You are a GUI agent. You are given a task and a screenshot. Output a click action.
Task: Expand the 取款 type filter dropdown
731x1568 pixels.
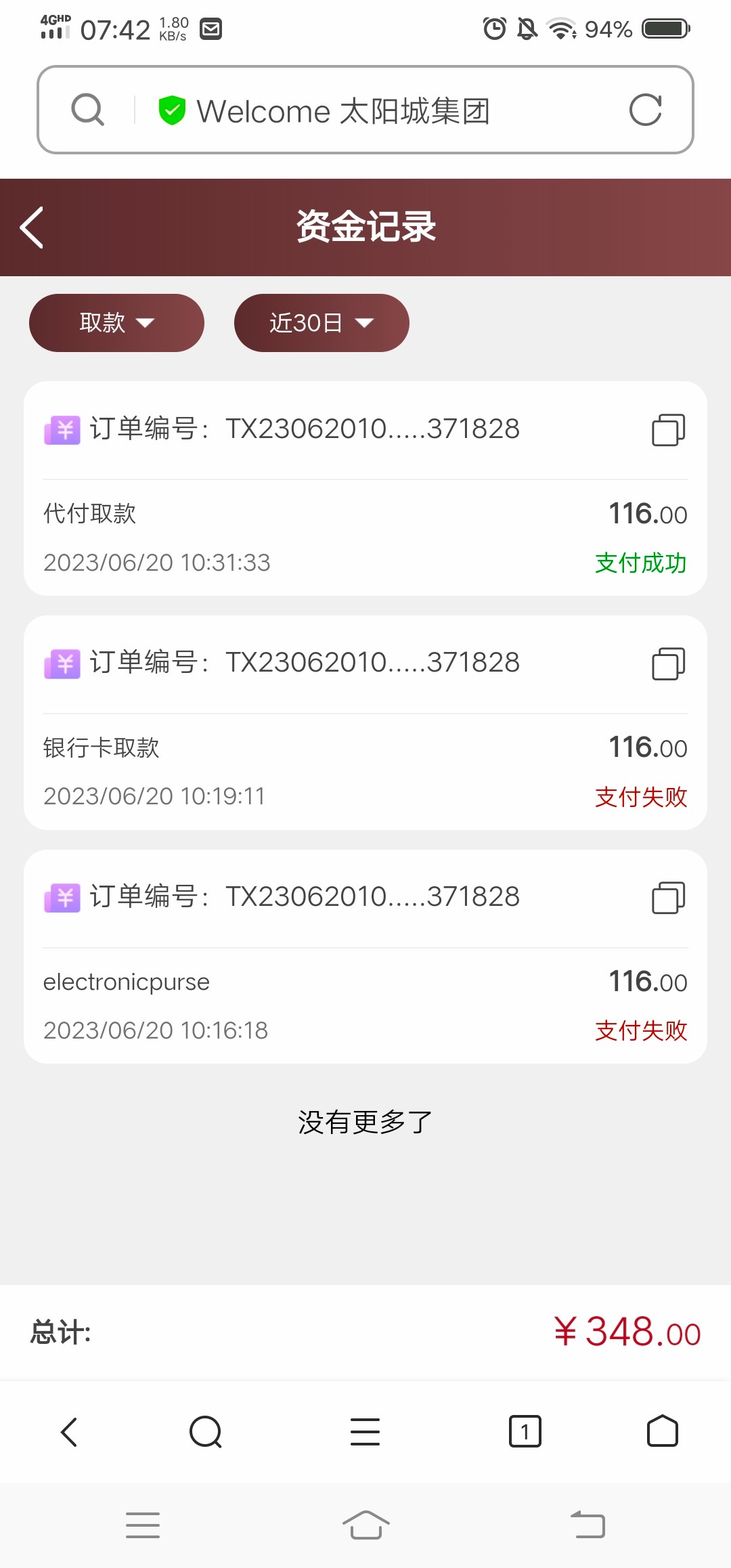[x=116, y=323]
